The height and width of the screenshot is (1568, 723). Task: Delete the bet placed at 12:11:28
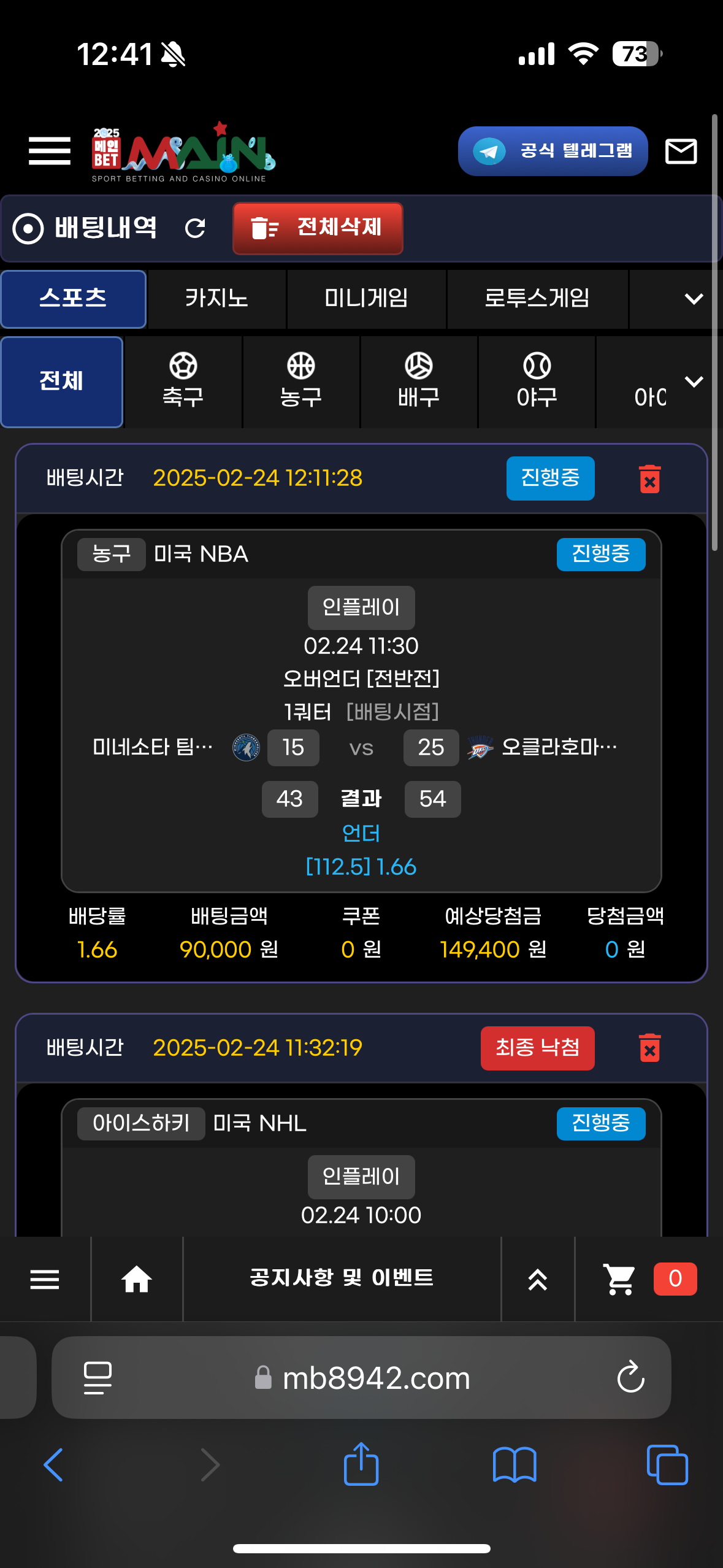(649, 478)
